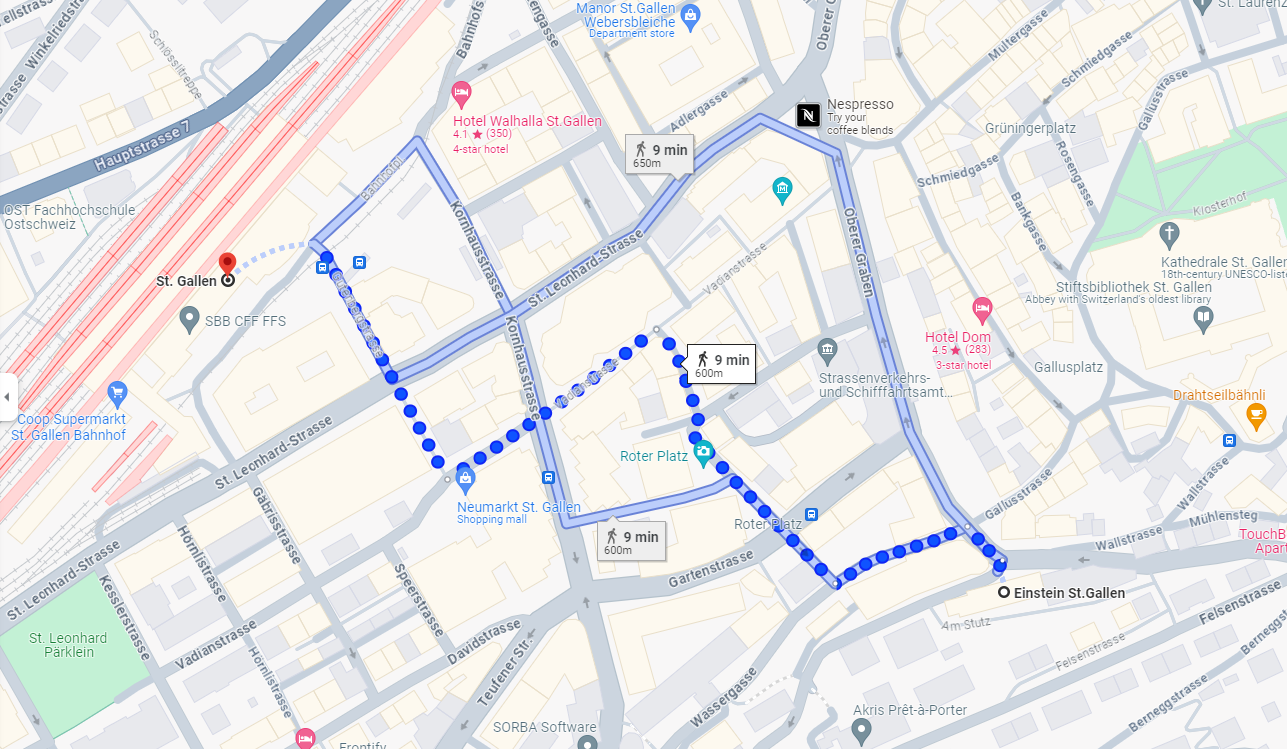Select the 9 min 650m route label
Screen dimensions: 1287x749
pos(660,154)
